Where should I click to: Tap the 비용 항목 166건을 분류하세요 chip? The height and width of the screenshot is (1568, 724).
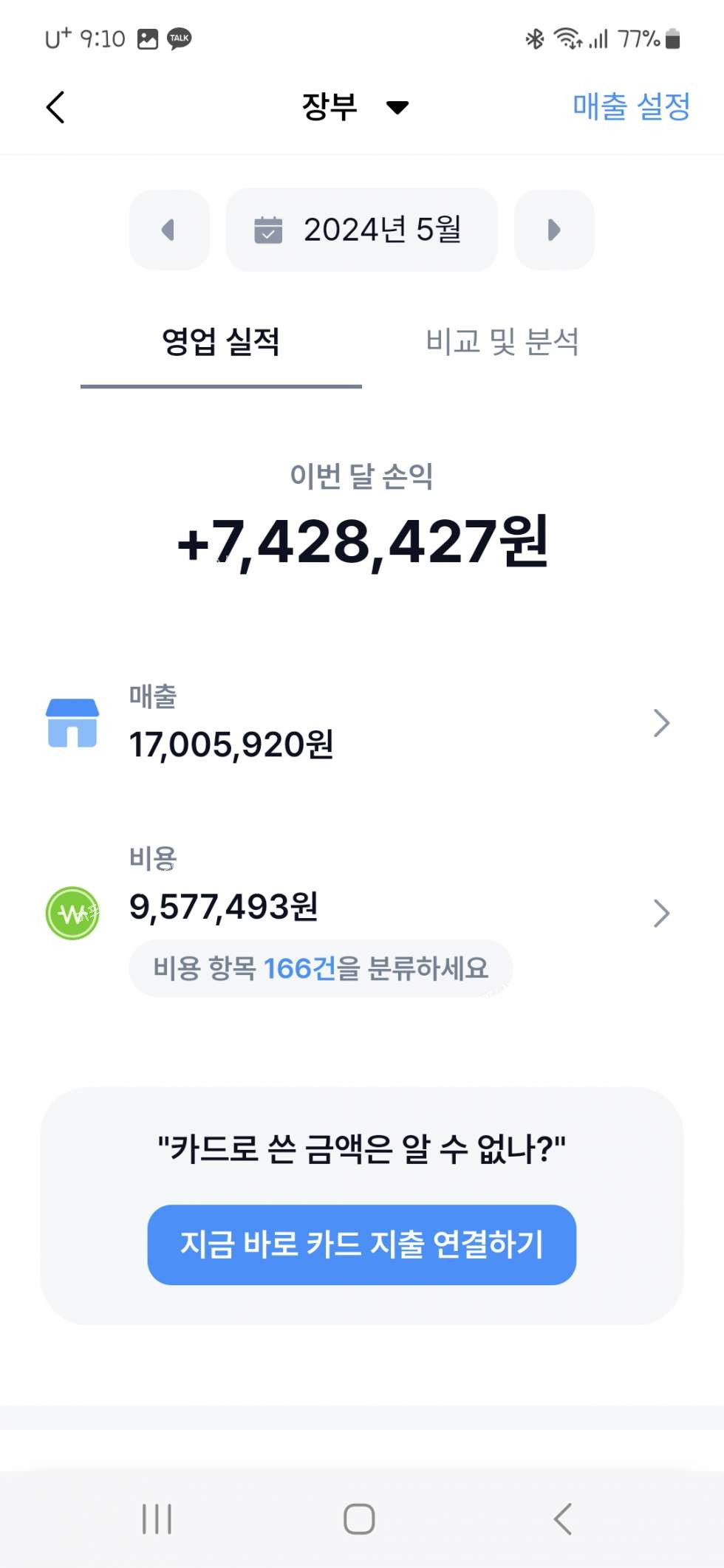pyautogui.click(x=321, y=968)
